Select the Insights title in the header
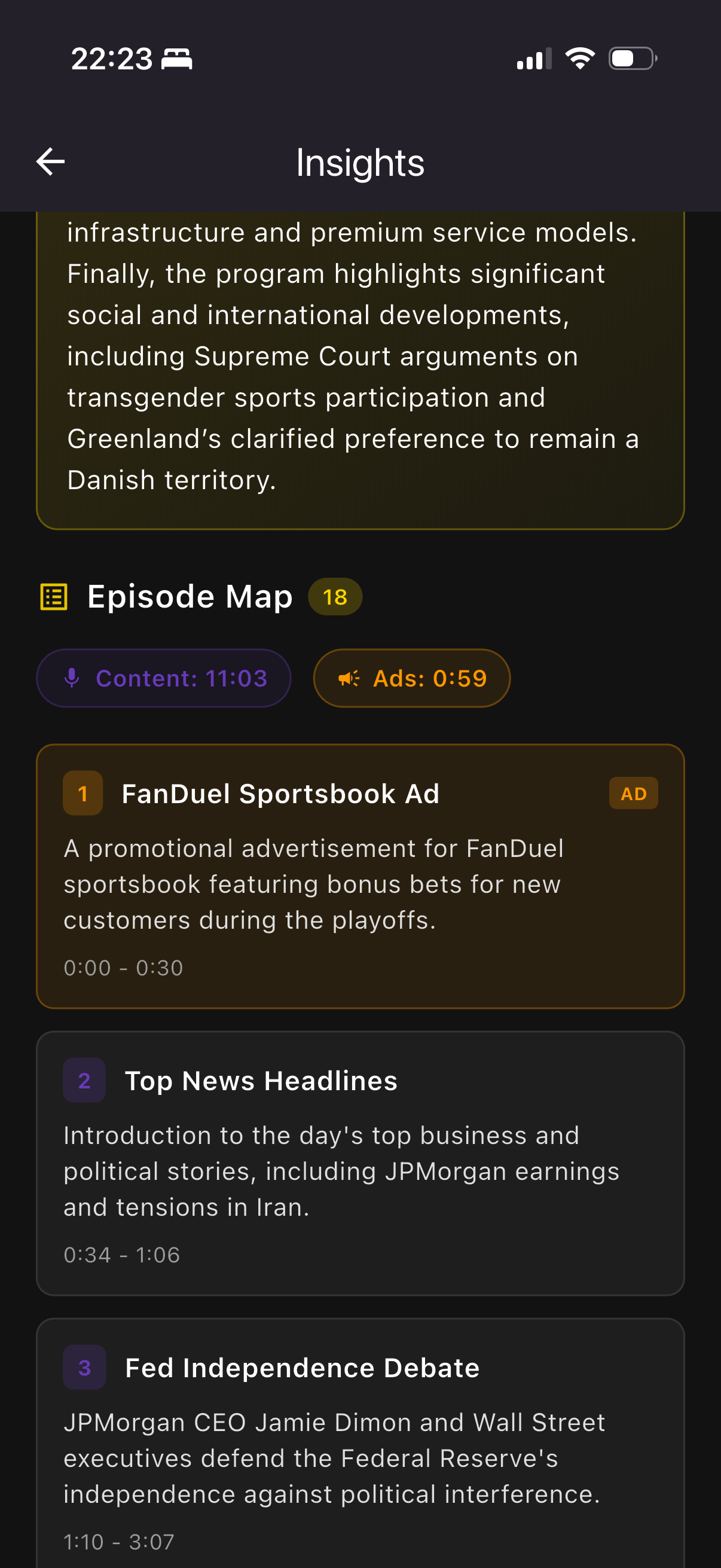 (x=360, y=161)
